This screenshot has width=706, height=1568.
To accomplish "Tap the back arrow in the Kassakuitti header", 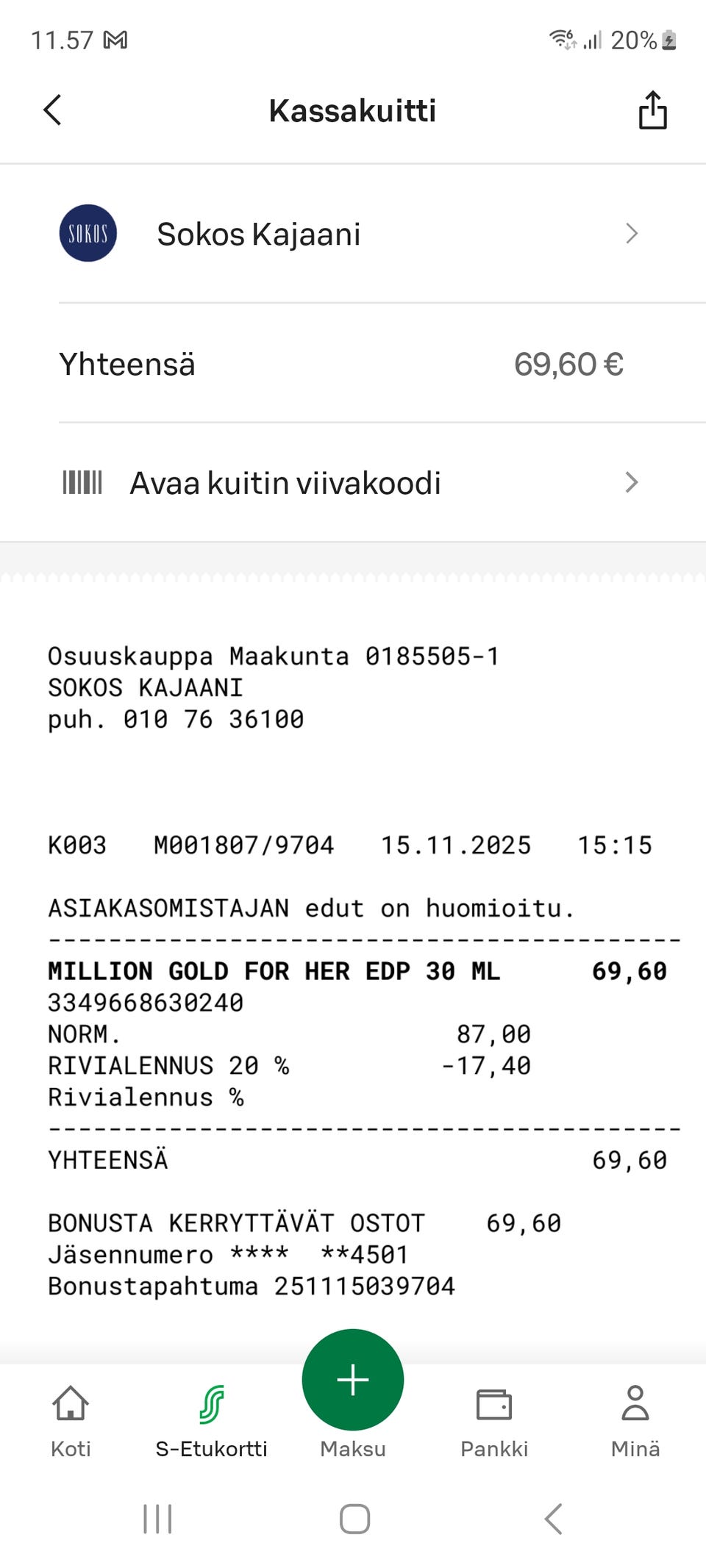I will pyautogui.click(x=51, y=110).
